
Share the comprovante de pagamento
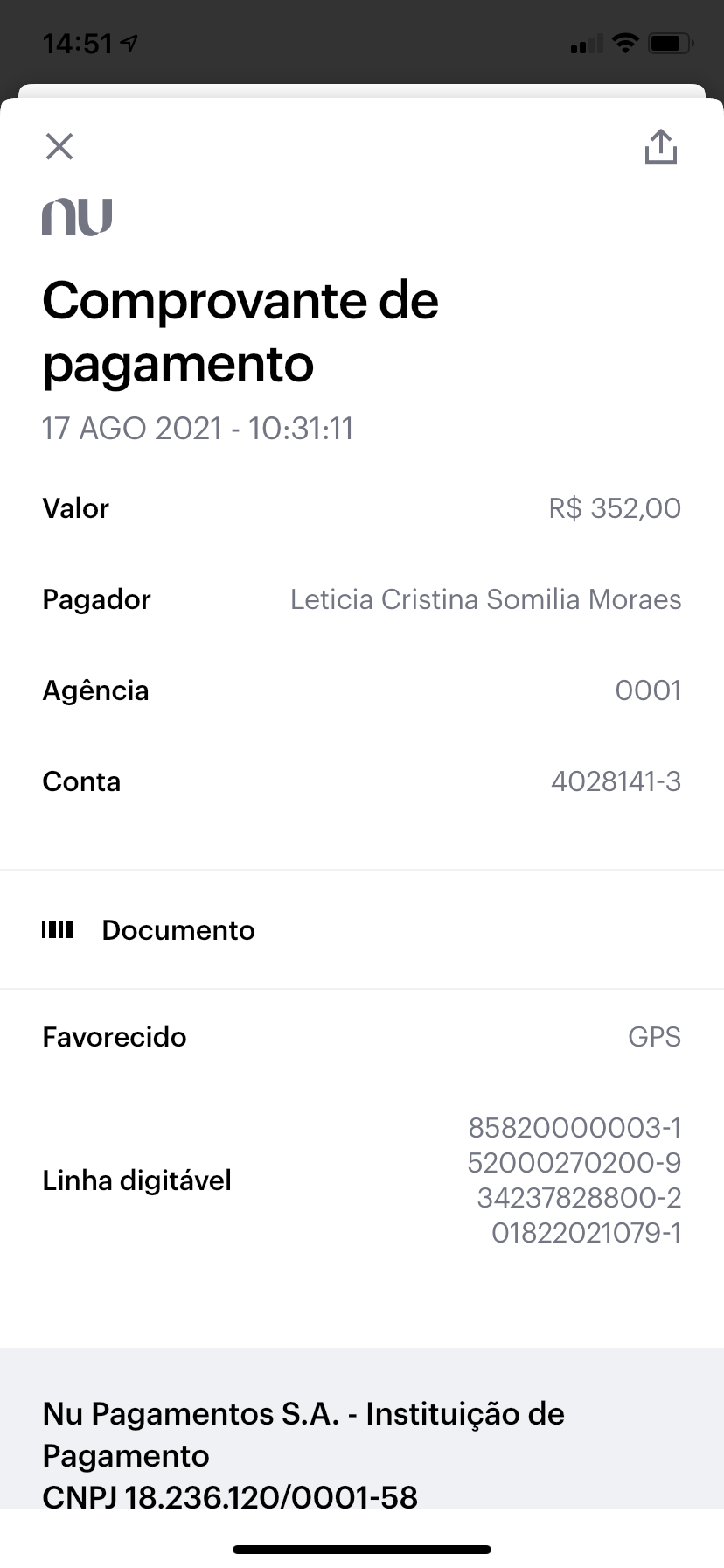(660, 146)
